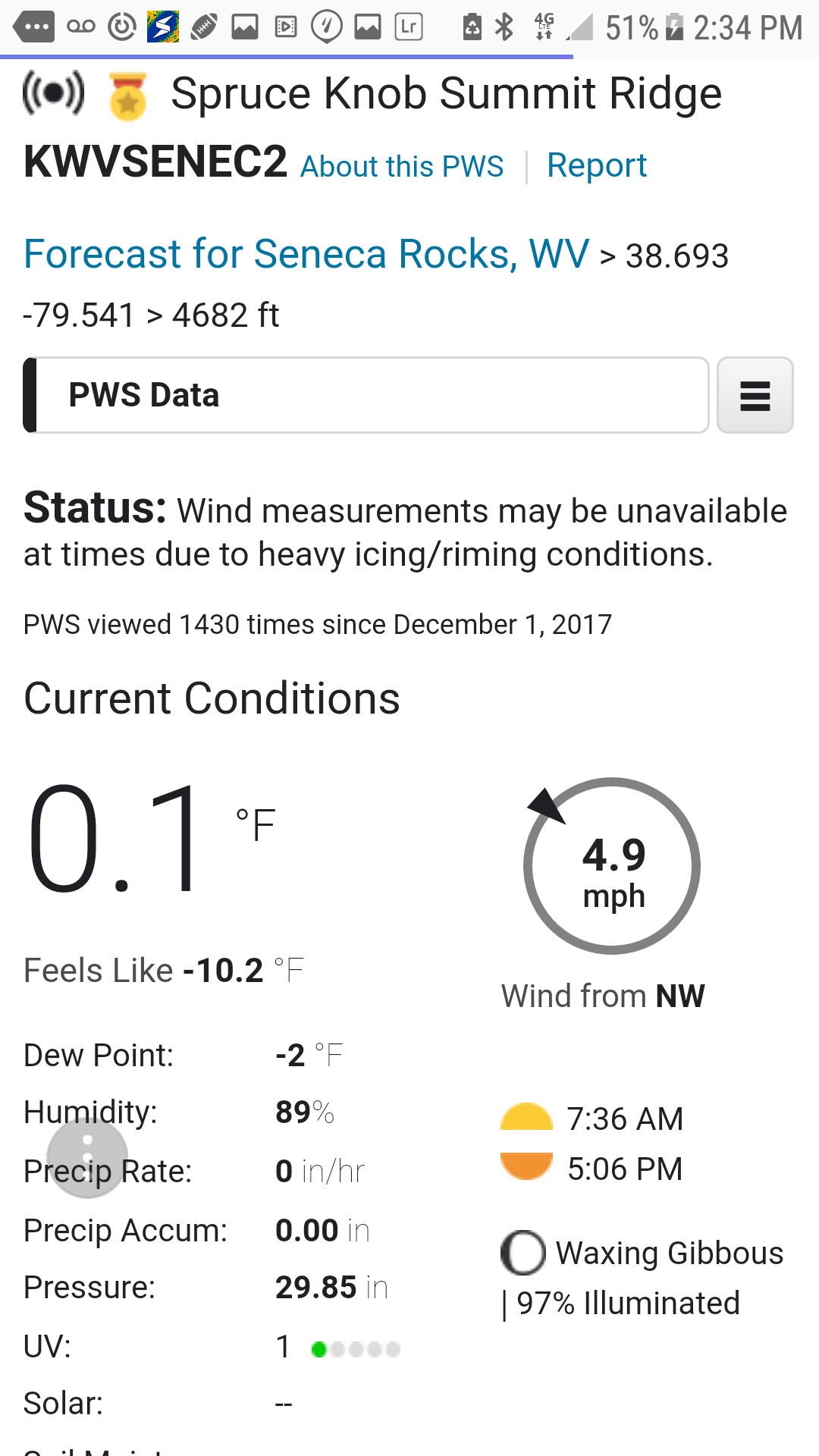Tap the Report link
Image resolution: width=819 pixels, height=1456 pixels.
(597, 165)
